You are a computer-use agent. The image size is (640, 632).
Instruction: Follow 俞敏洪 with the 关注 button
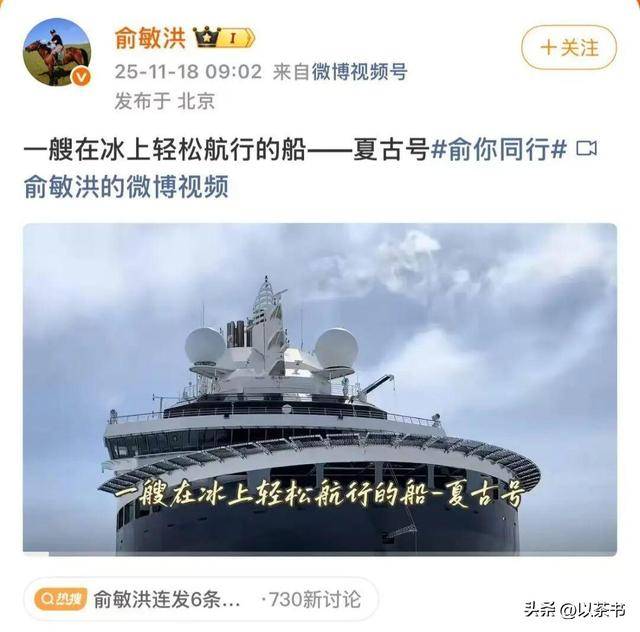click(569, 48)
